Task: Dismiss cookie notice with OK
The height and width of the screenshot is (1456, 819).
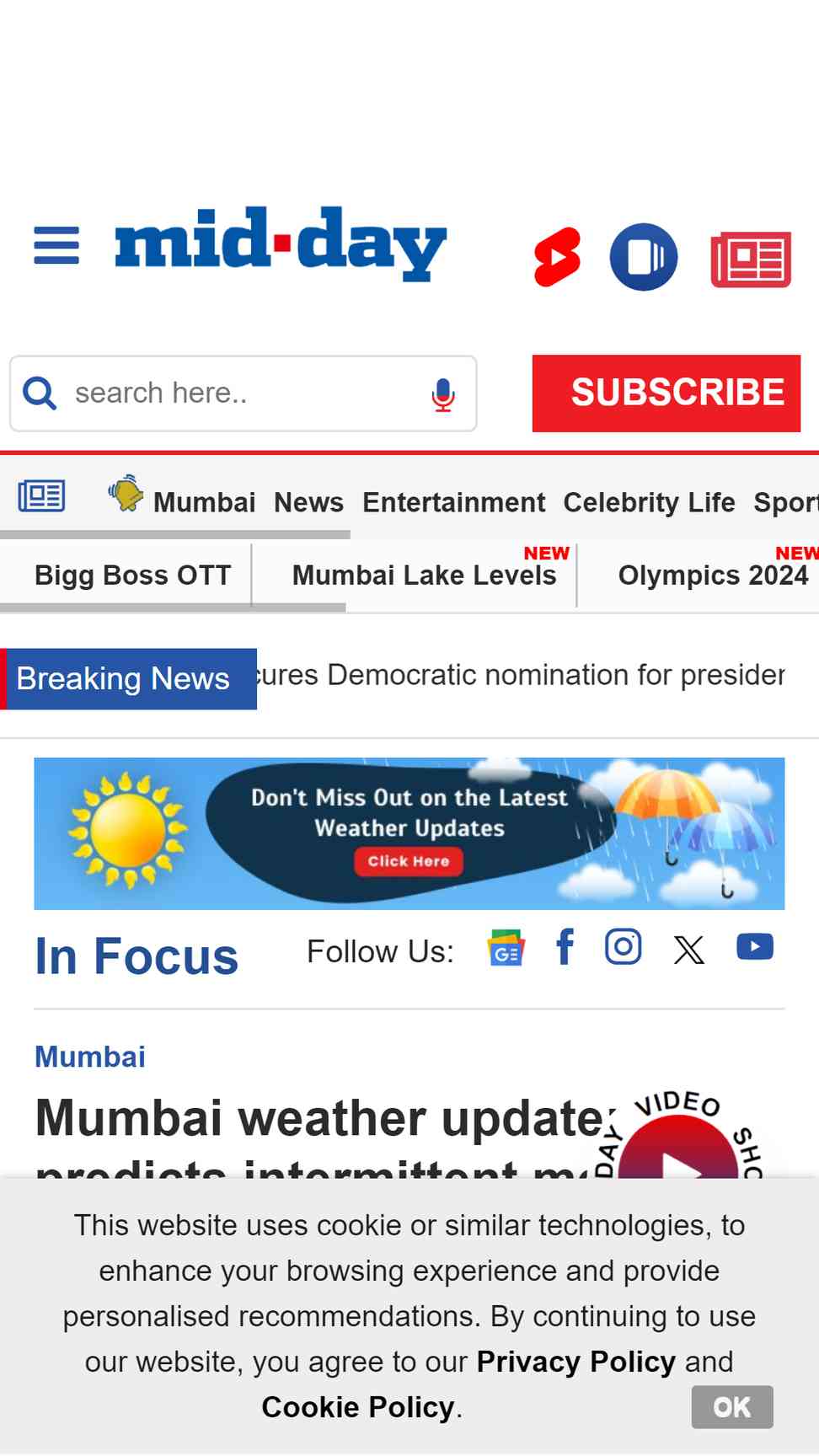Action: coord(732,1406)
